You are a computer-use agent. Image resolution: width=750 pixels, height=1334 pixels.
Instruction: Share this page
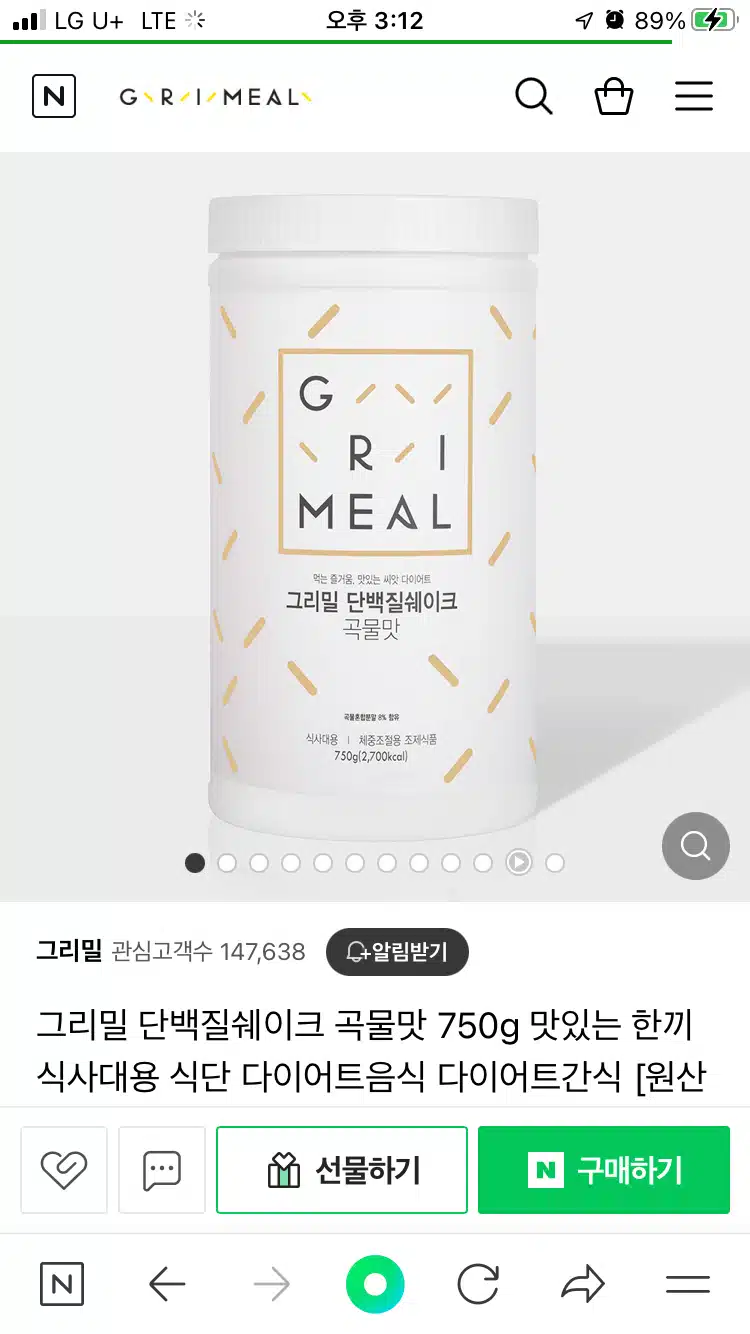coord(583,1284)
